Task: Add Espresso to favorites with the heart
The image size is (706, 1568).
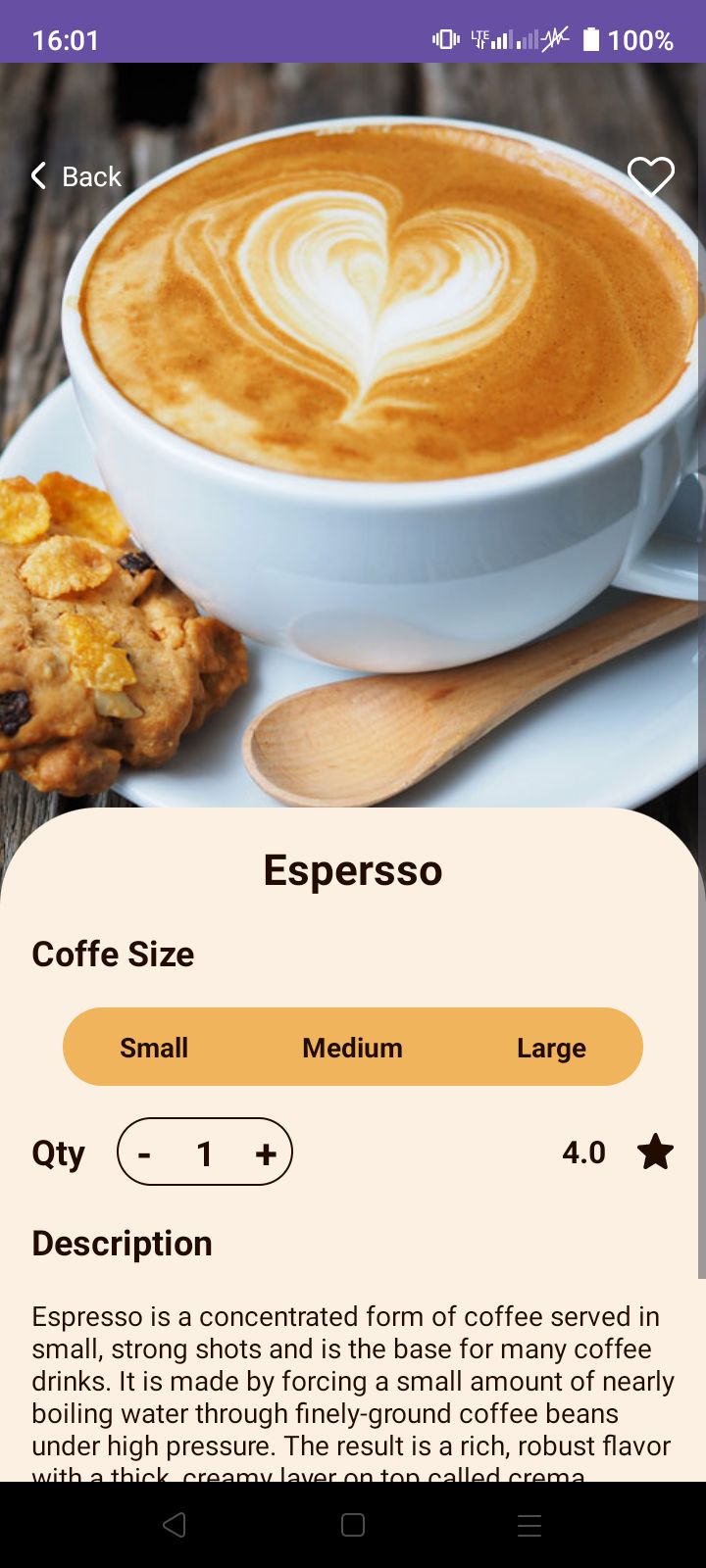Action: [x=650, y=176]
